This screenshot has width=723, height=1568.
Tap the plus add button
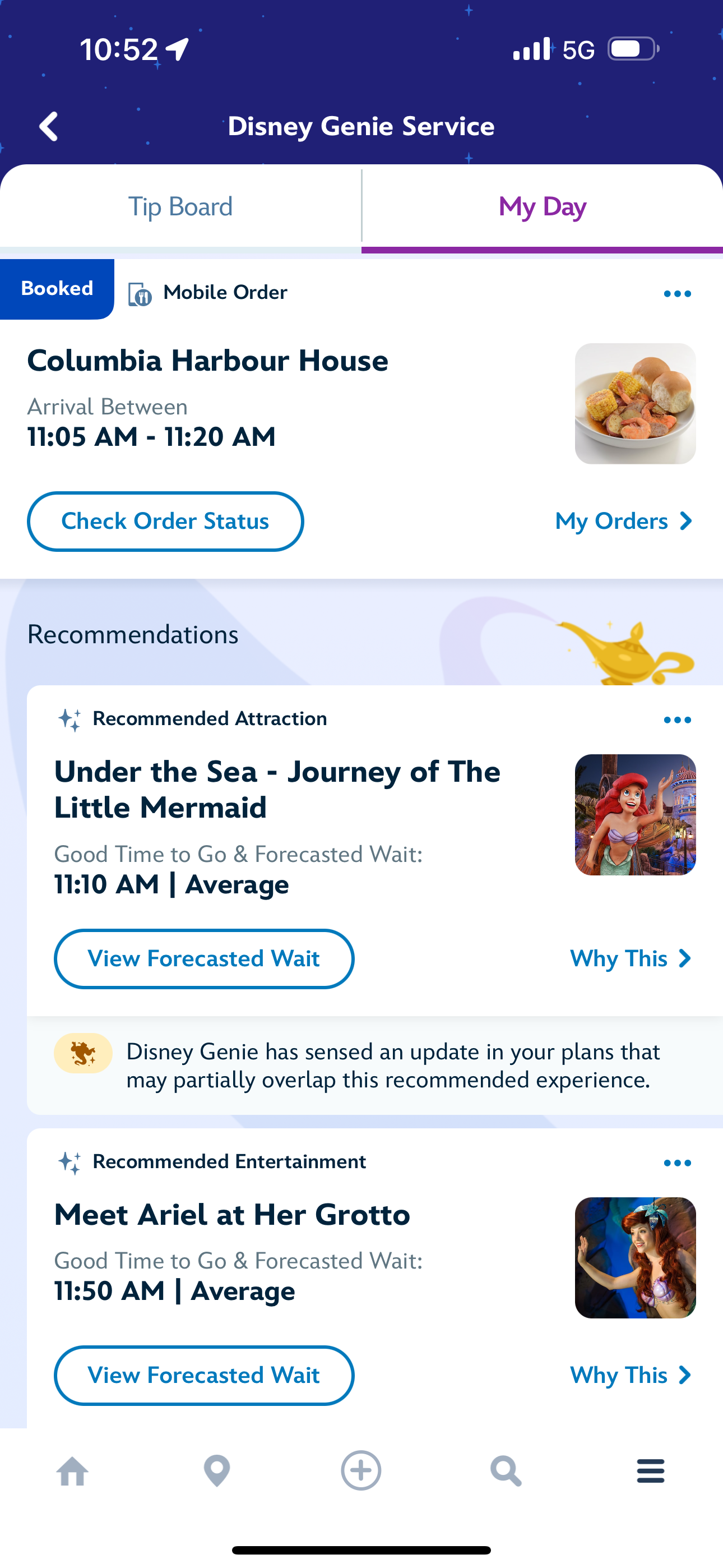coord(361,1471)
